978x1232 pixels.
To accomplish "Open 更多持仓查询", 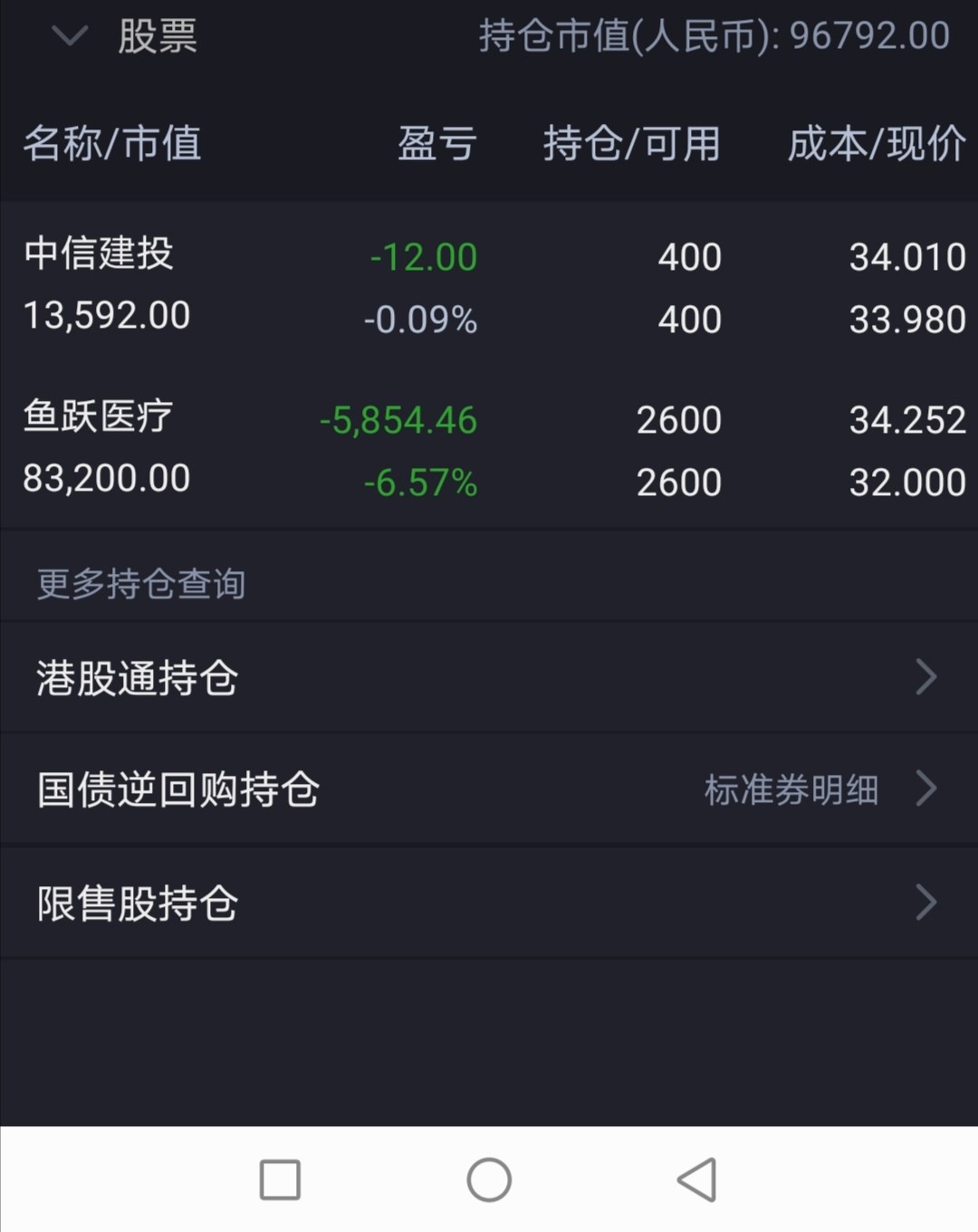I will click(139, 584).
